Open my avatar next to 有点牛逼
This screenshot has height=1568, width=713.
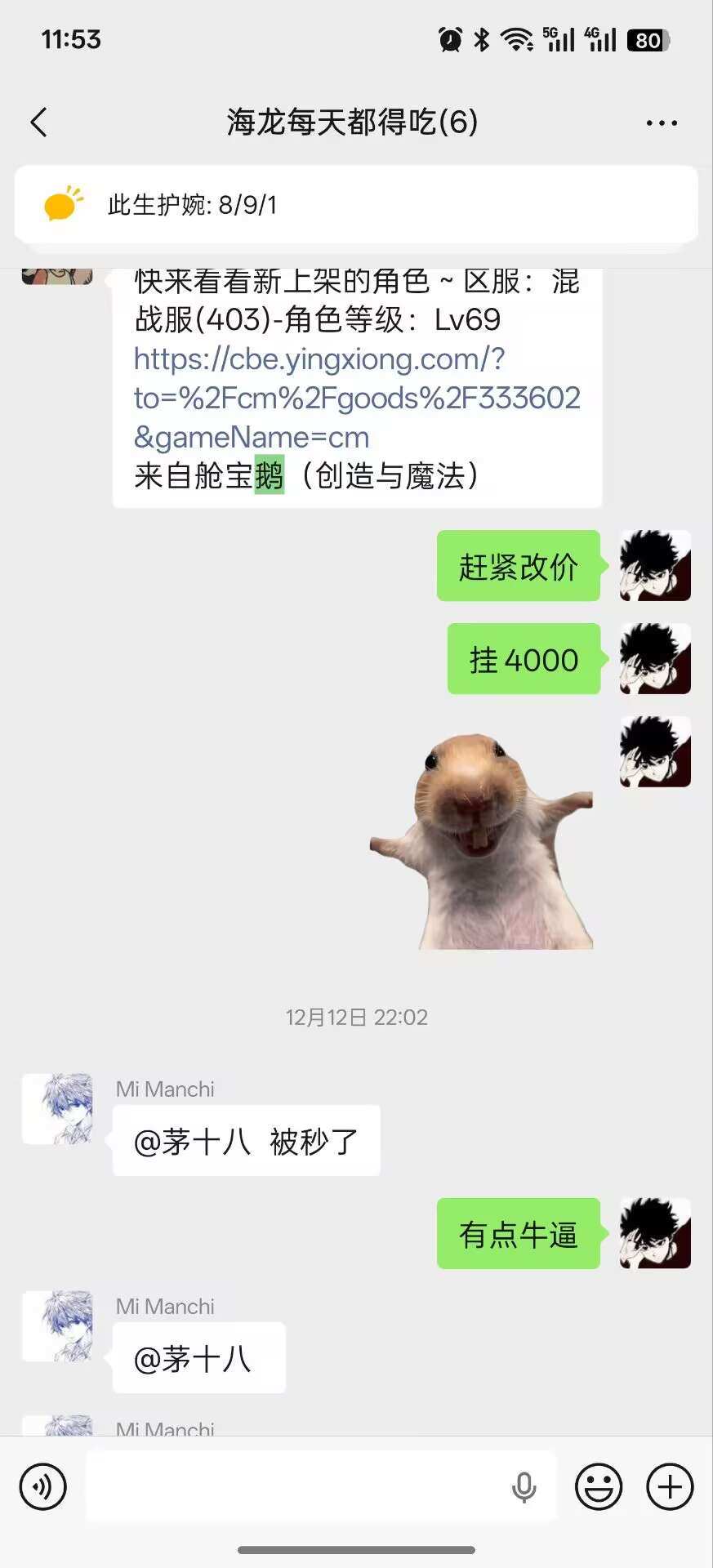pyautogui.click(x=655, y=1233)
